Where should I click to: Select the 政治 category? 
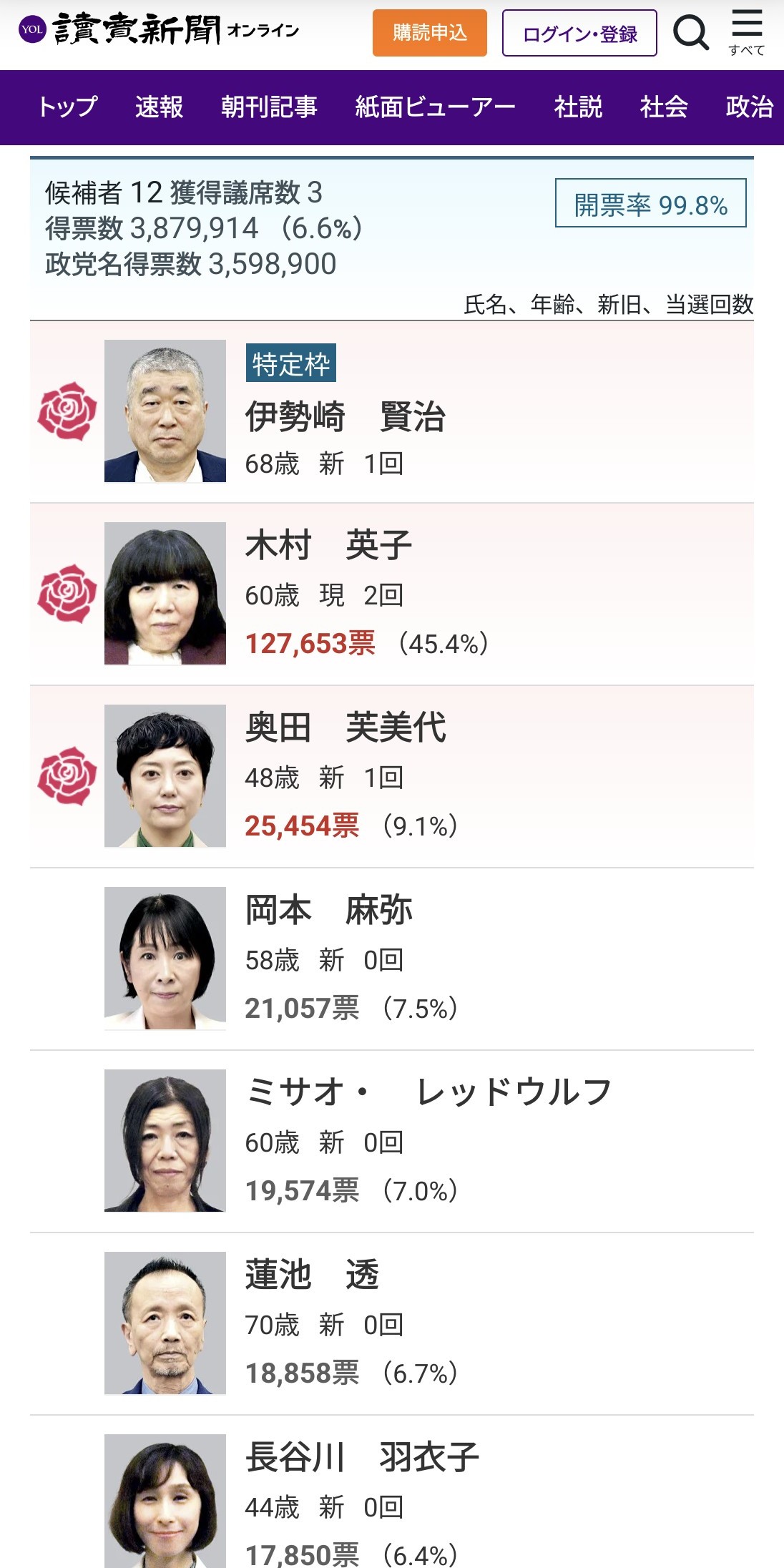tap(749, 107)
